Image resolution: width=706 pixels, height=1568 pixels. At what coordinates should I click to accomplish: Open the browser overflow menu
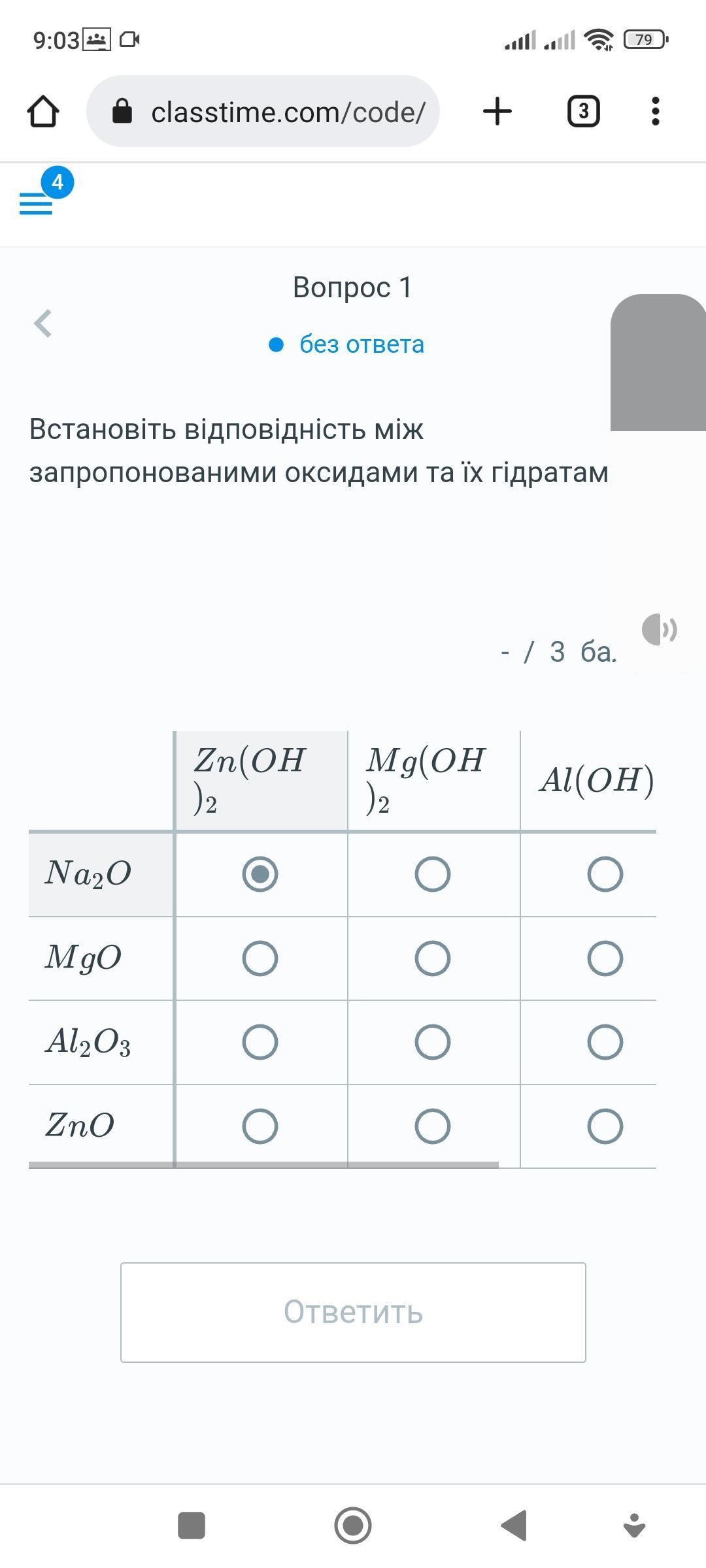[x=656, y=111]
